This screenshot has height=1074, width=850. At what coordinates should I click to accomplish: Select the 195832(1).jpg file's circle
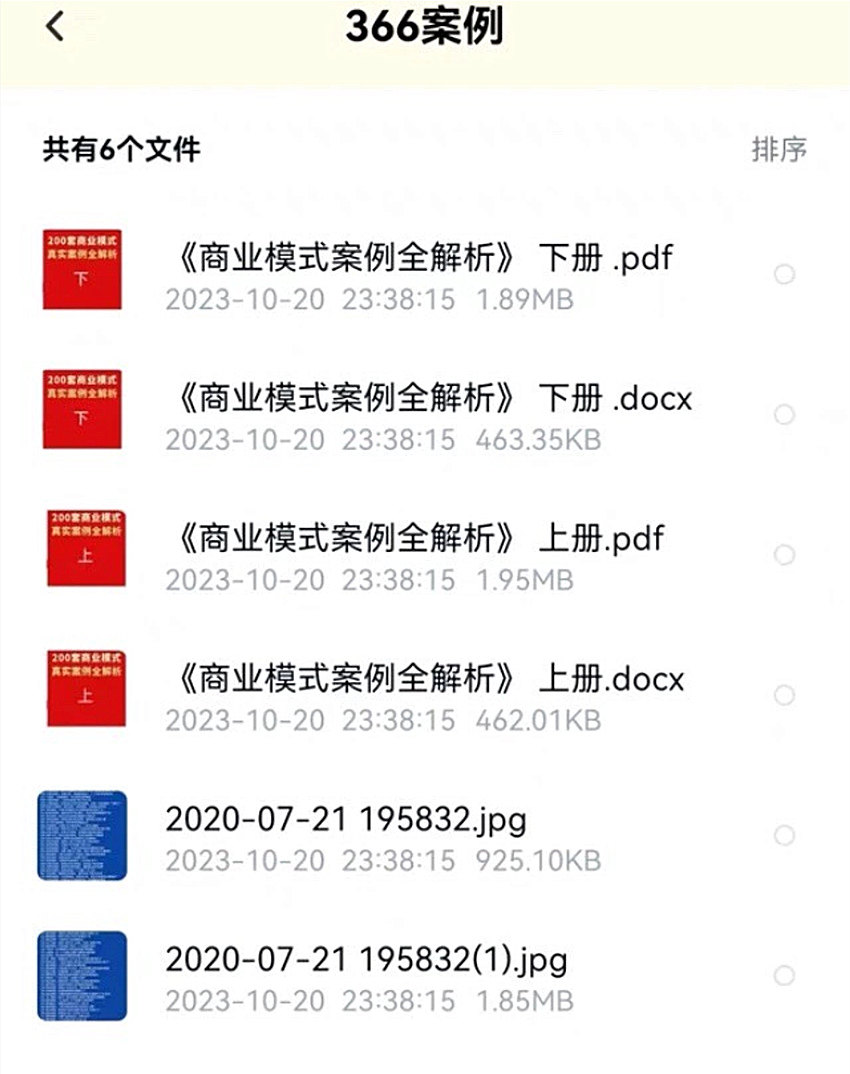pos(784,976)
